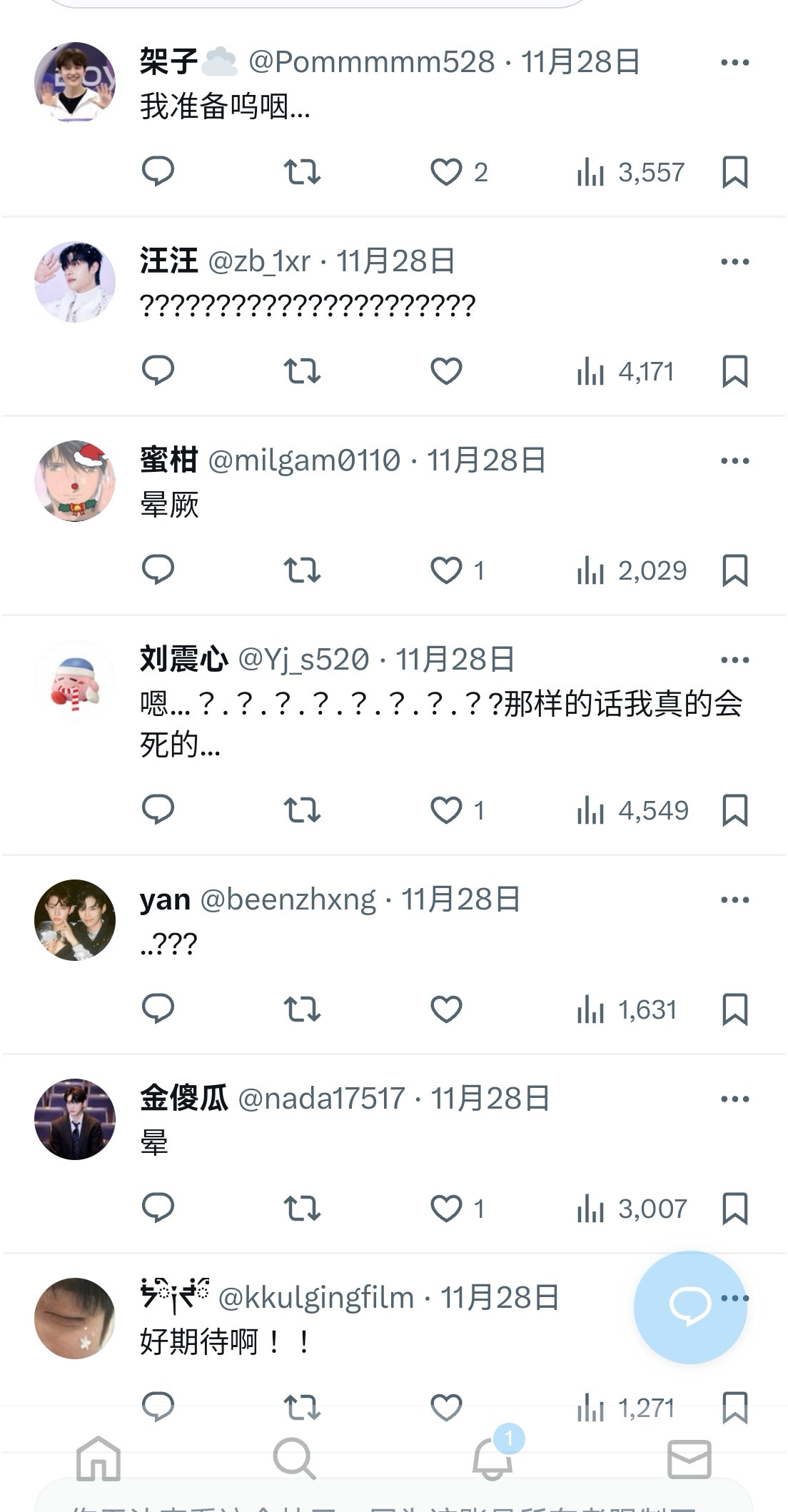Viewport: 788px width, 1512px height.
Task: Reply to 蜜柑's comment 晕厥
Action: [x=158, y=570]
